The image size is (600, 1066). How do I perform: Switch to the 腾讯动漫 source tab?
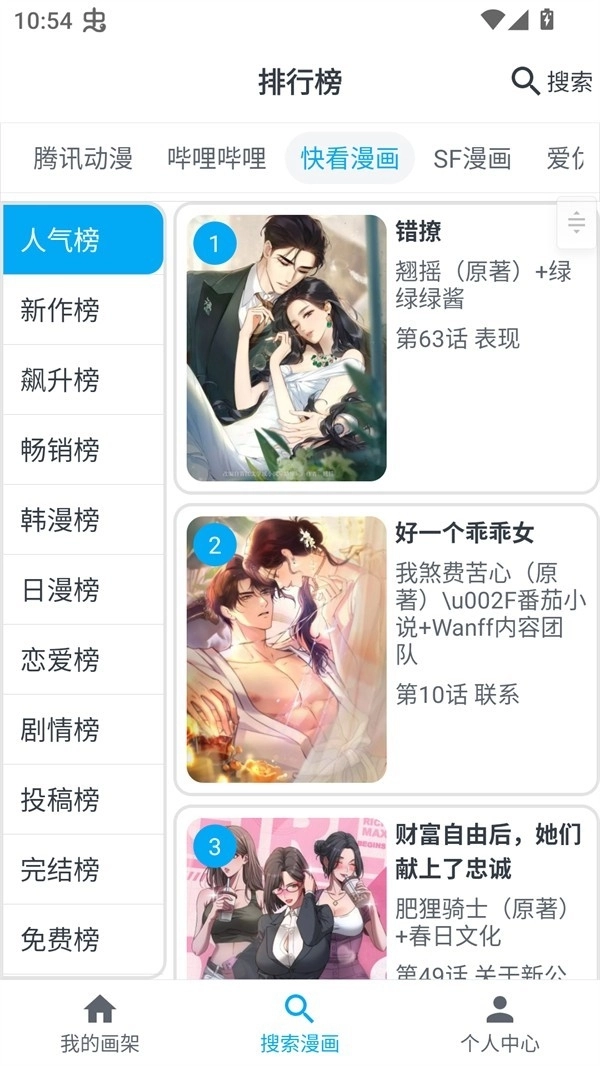pos(83,158)
